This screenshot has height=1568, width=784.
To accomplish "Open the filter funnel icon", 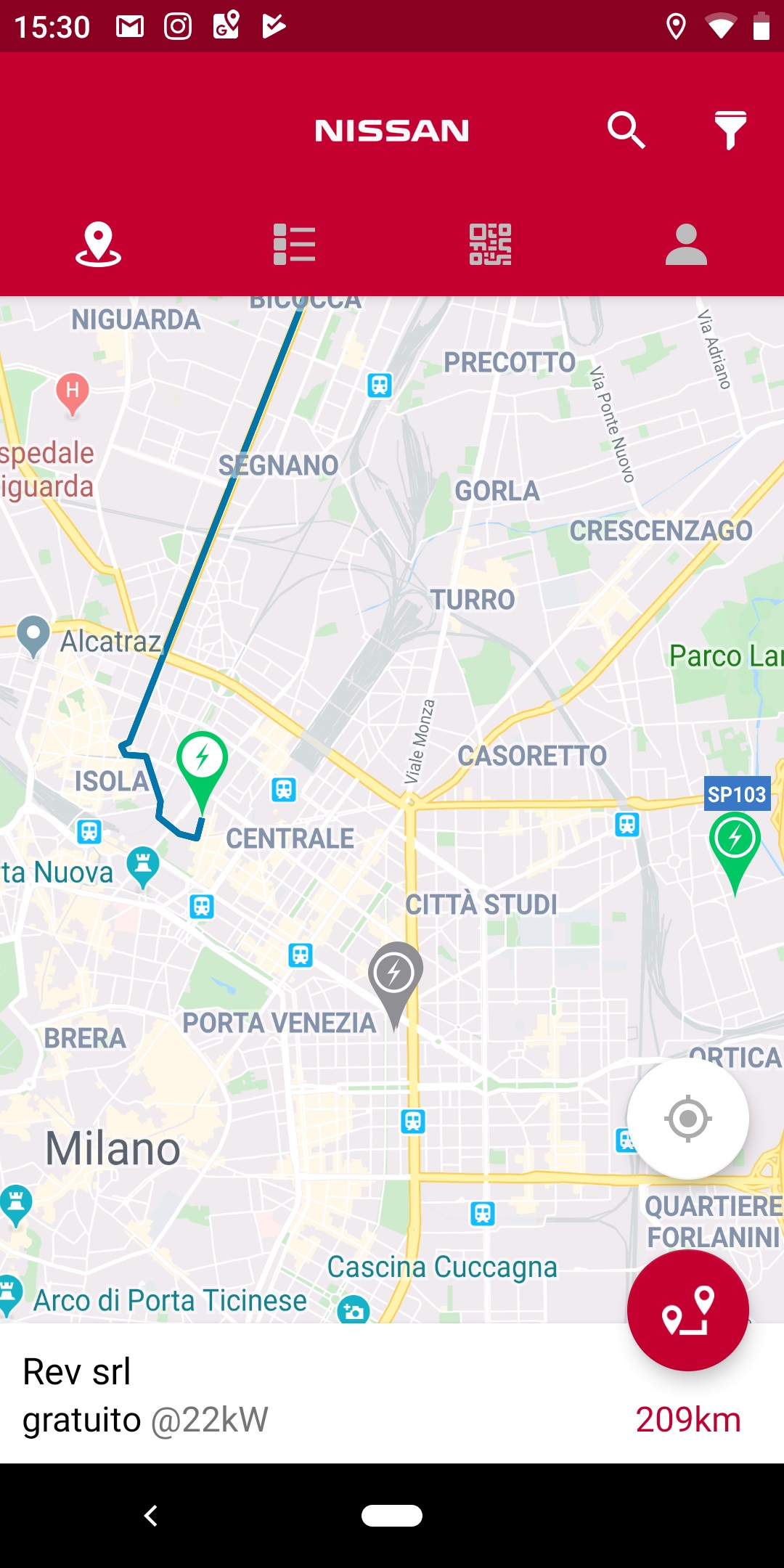I will (x=730, y=131).
